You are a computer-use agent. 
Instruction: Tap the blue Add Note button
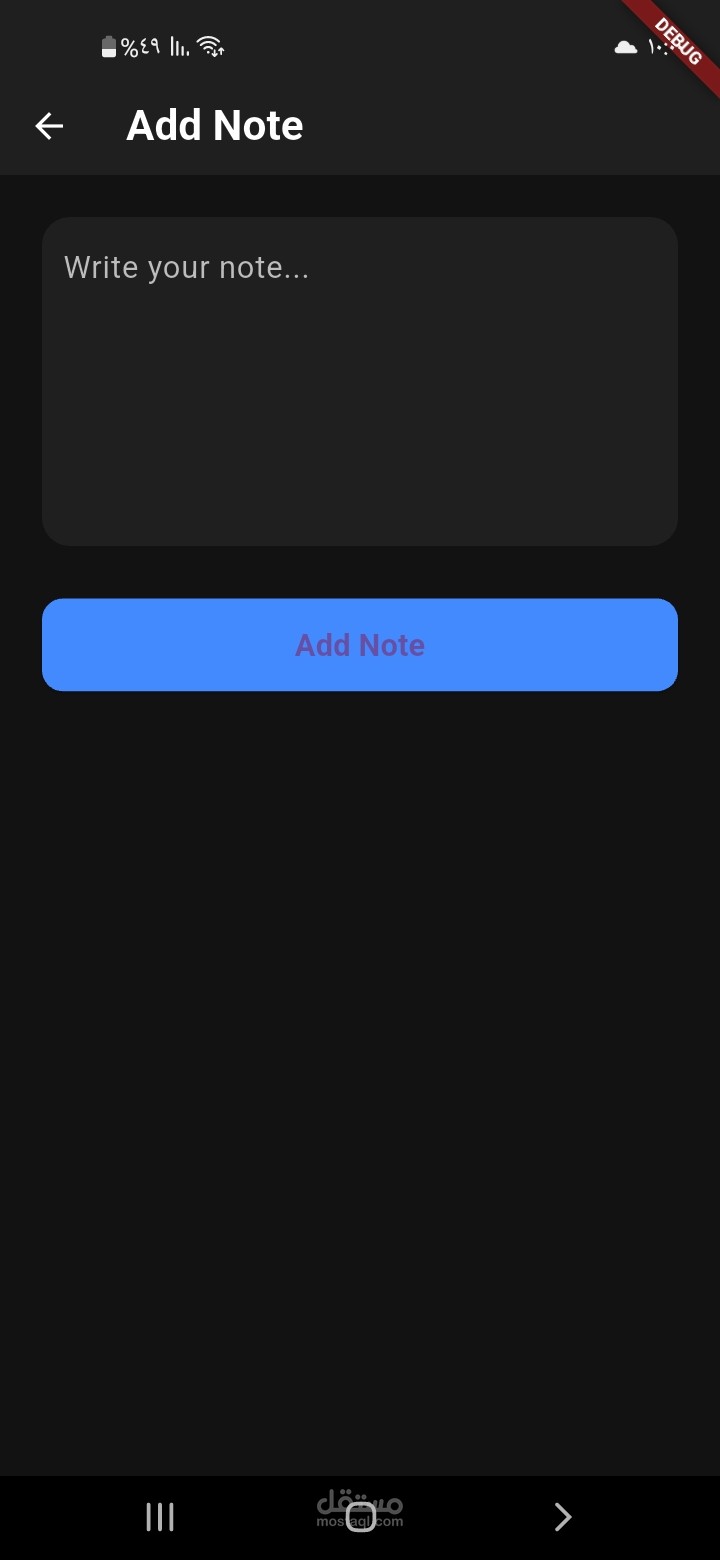pos(360,645)
